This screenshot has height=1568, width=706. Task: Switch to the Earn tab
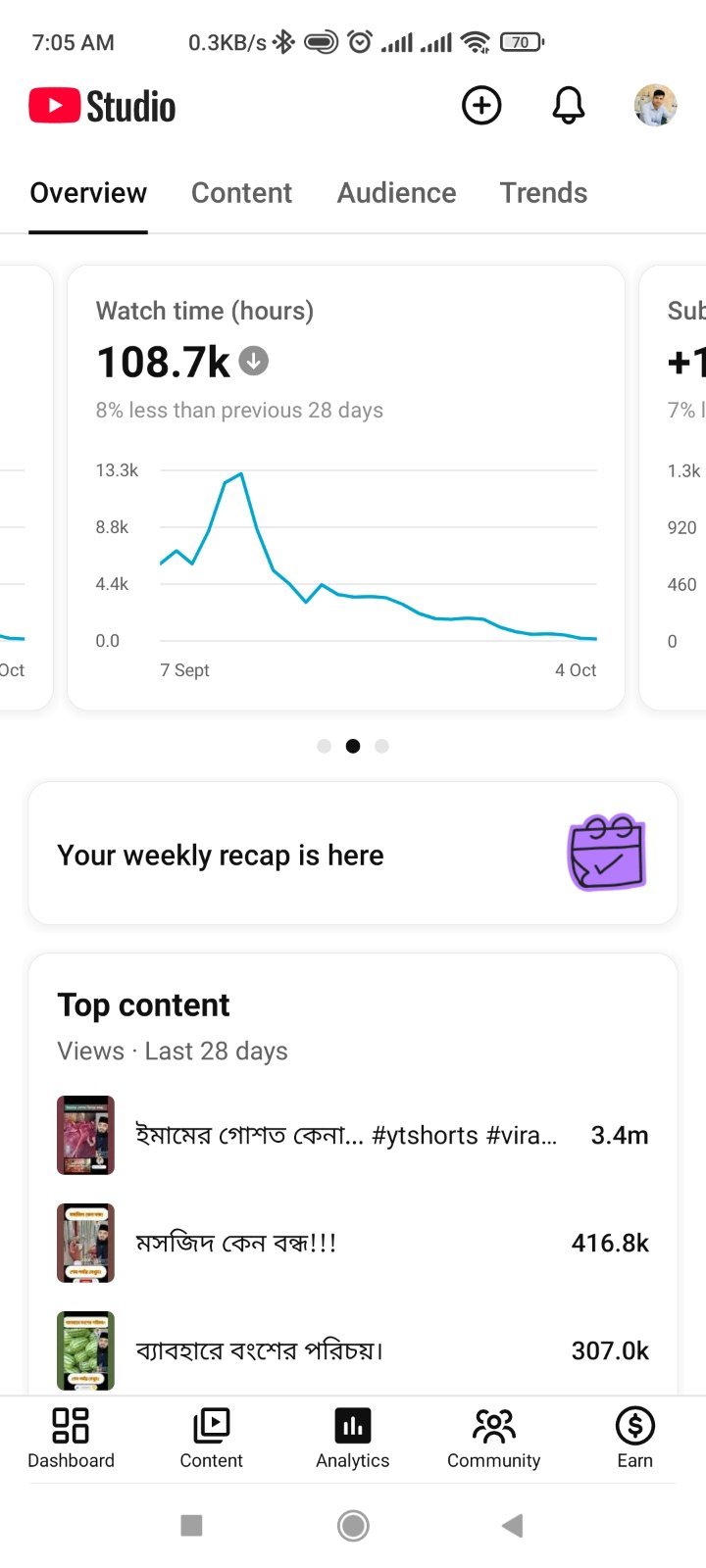tap(634, 1438)
